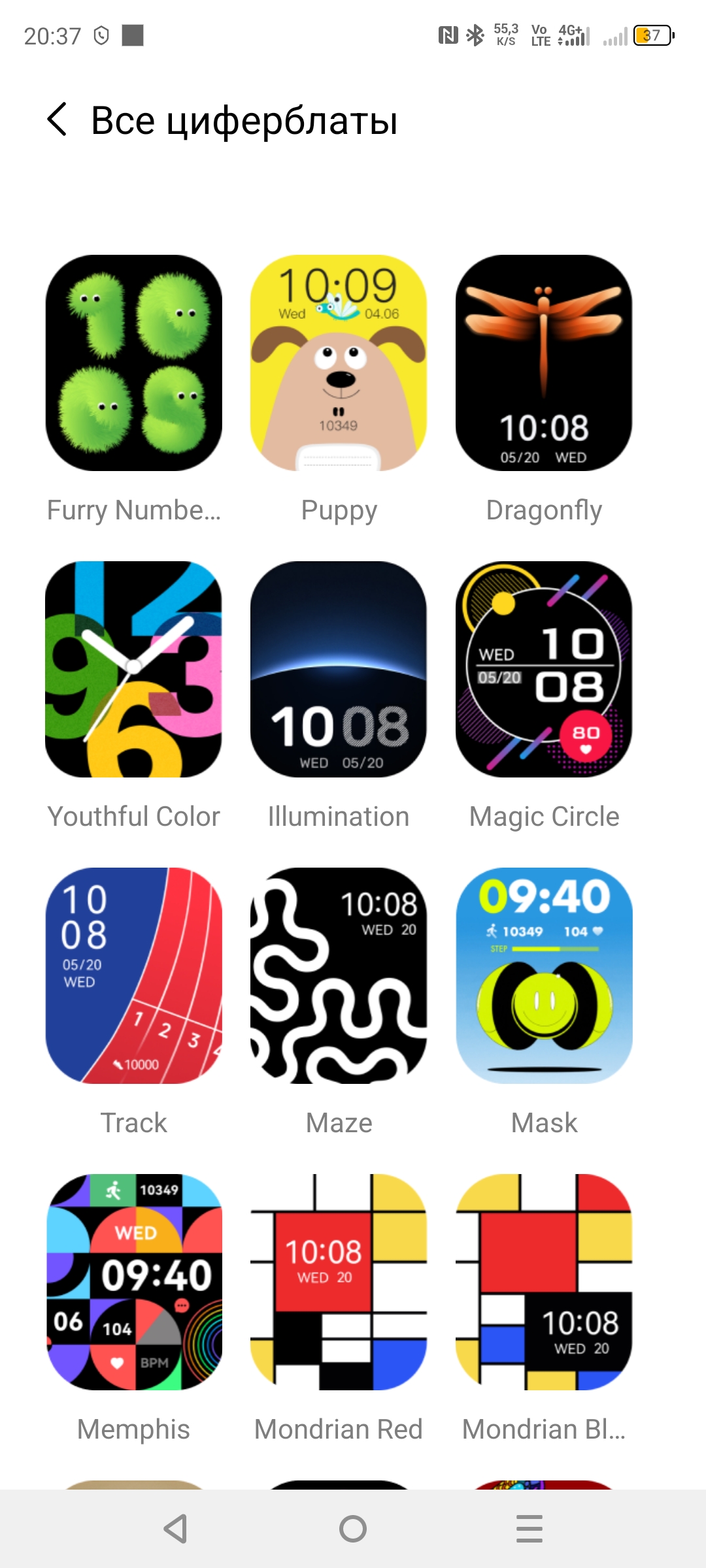Select the Maze watch face
Viewport: 706px width, 1568px height.
pos(339,976)
